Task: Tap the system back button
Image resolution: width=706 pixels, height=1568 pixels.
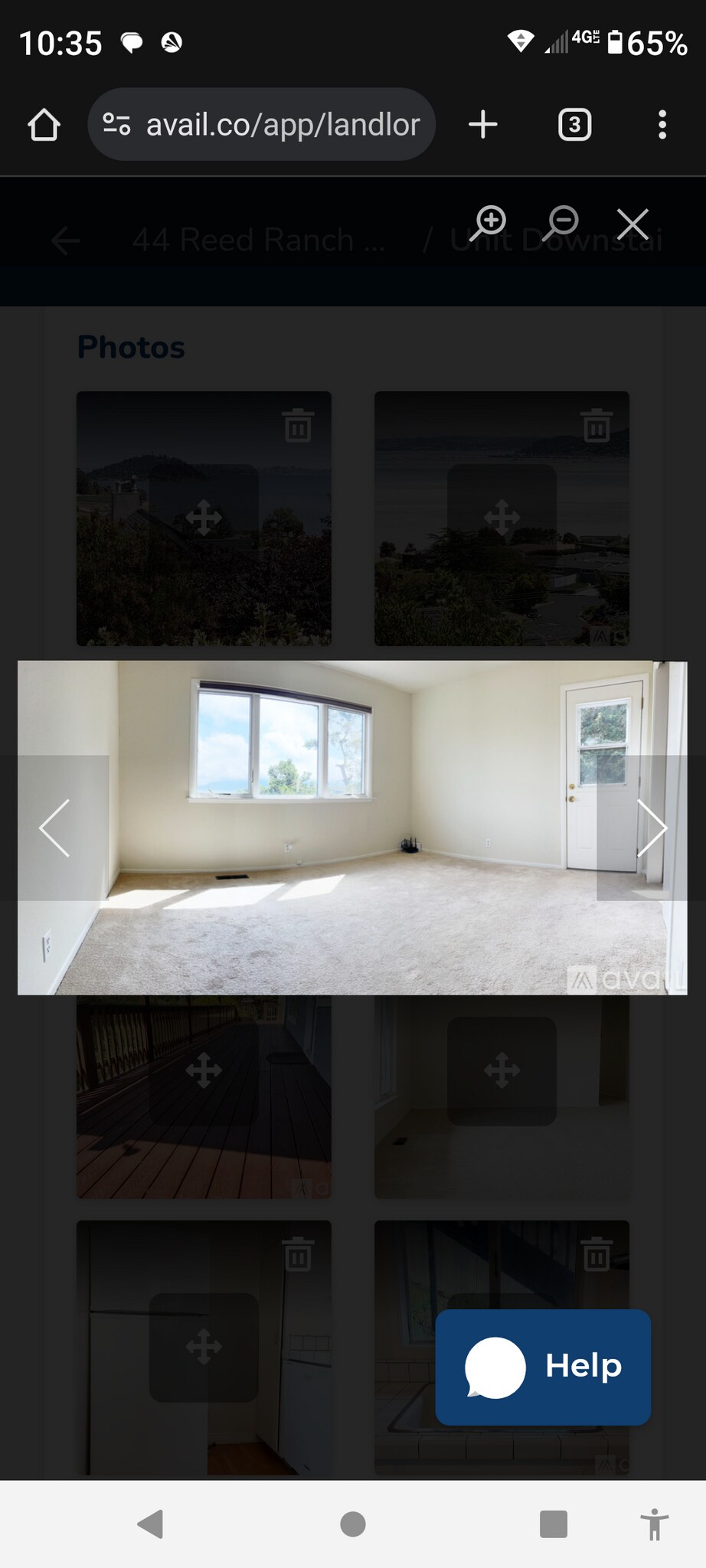Action: coord(150,1524)
